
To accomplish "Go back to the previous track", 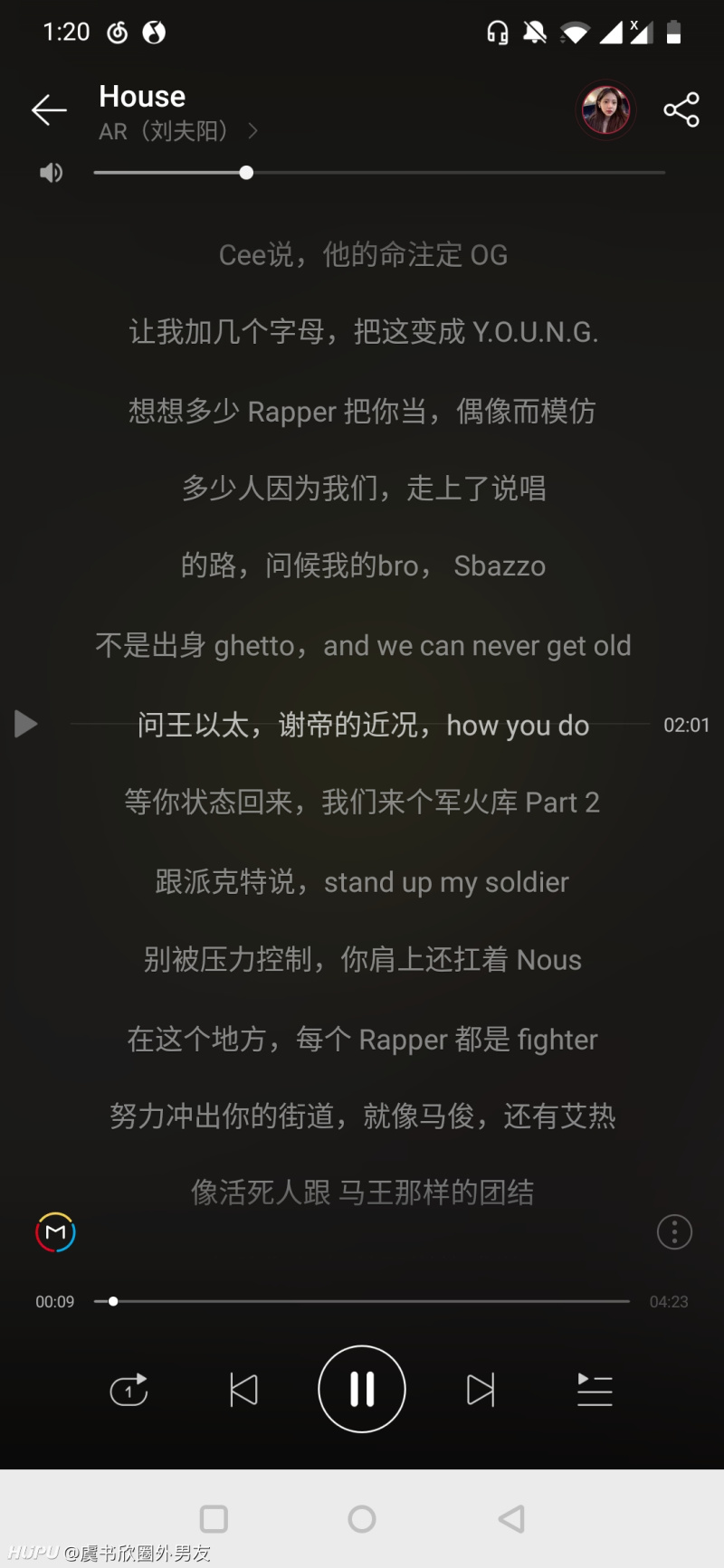I will point(243,1390).
